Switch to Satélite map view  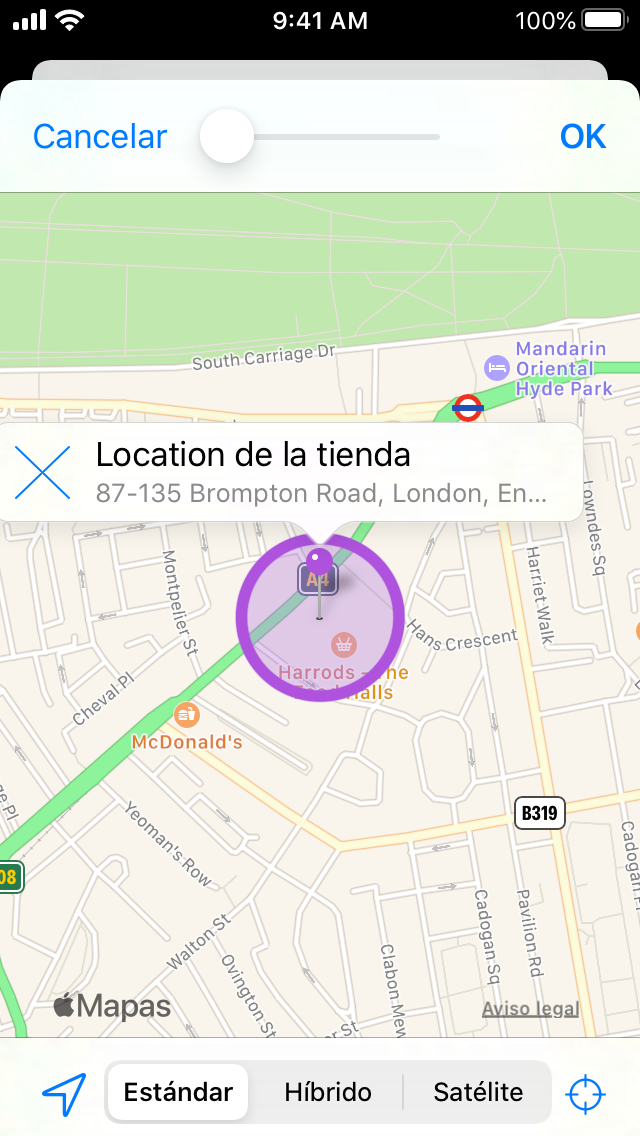[x=478, y=1092]
